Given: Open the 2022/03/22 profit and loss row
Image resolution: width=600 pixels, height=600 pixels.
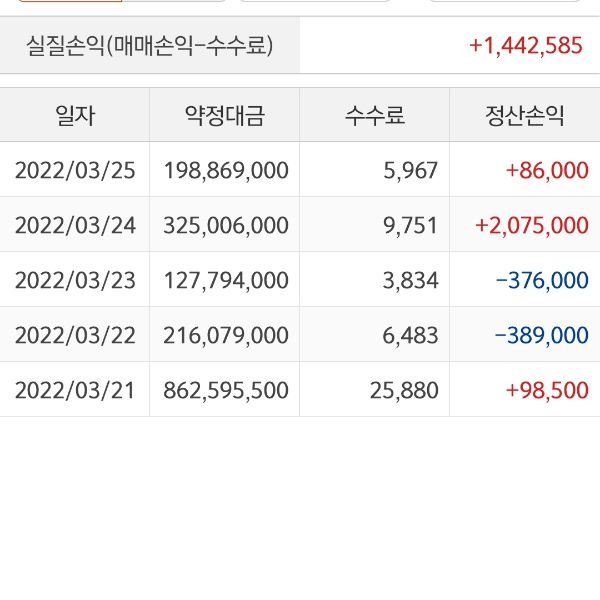Looking at the screenshot, I should tap(300, 335).
